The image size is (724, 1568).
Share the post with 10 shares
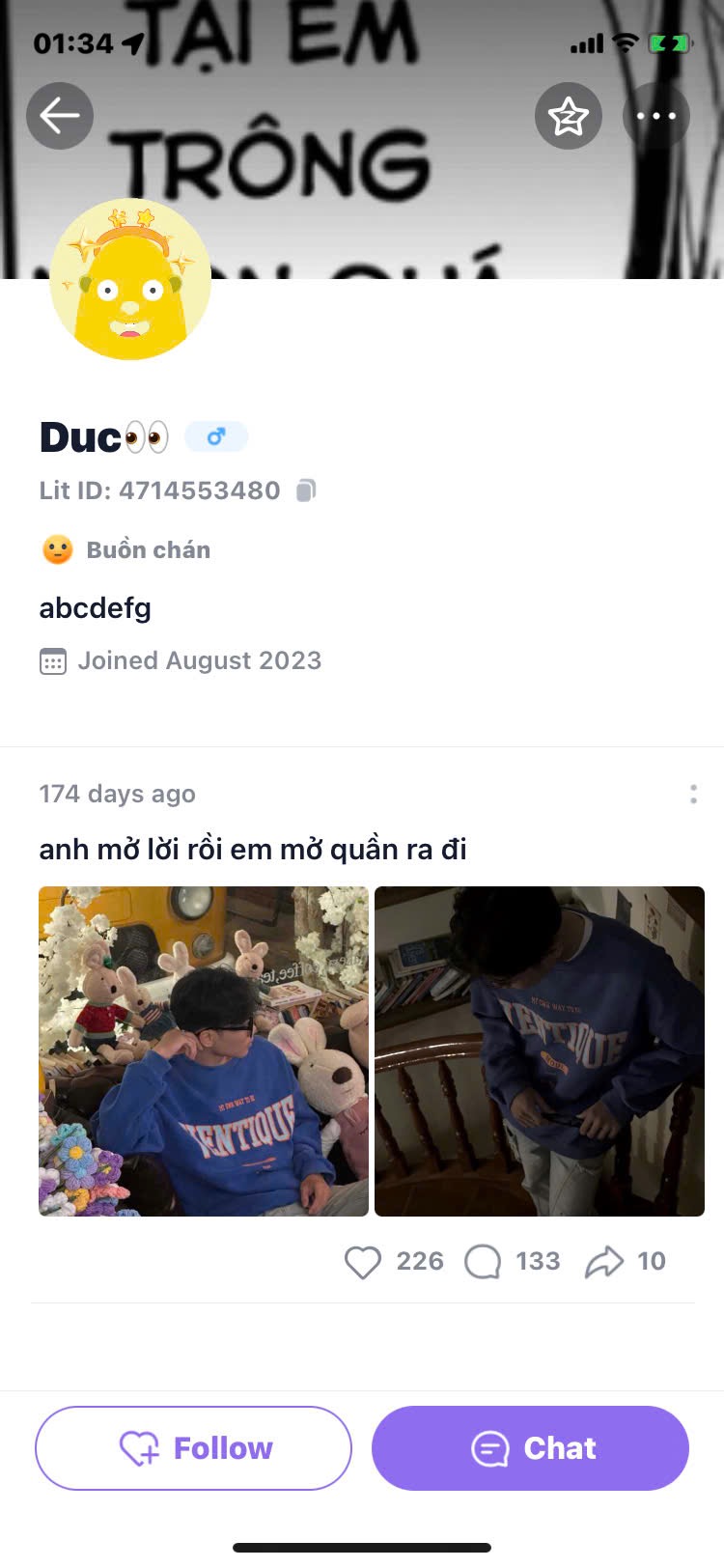point(604,1261)
